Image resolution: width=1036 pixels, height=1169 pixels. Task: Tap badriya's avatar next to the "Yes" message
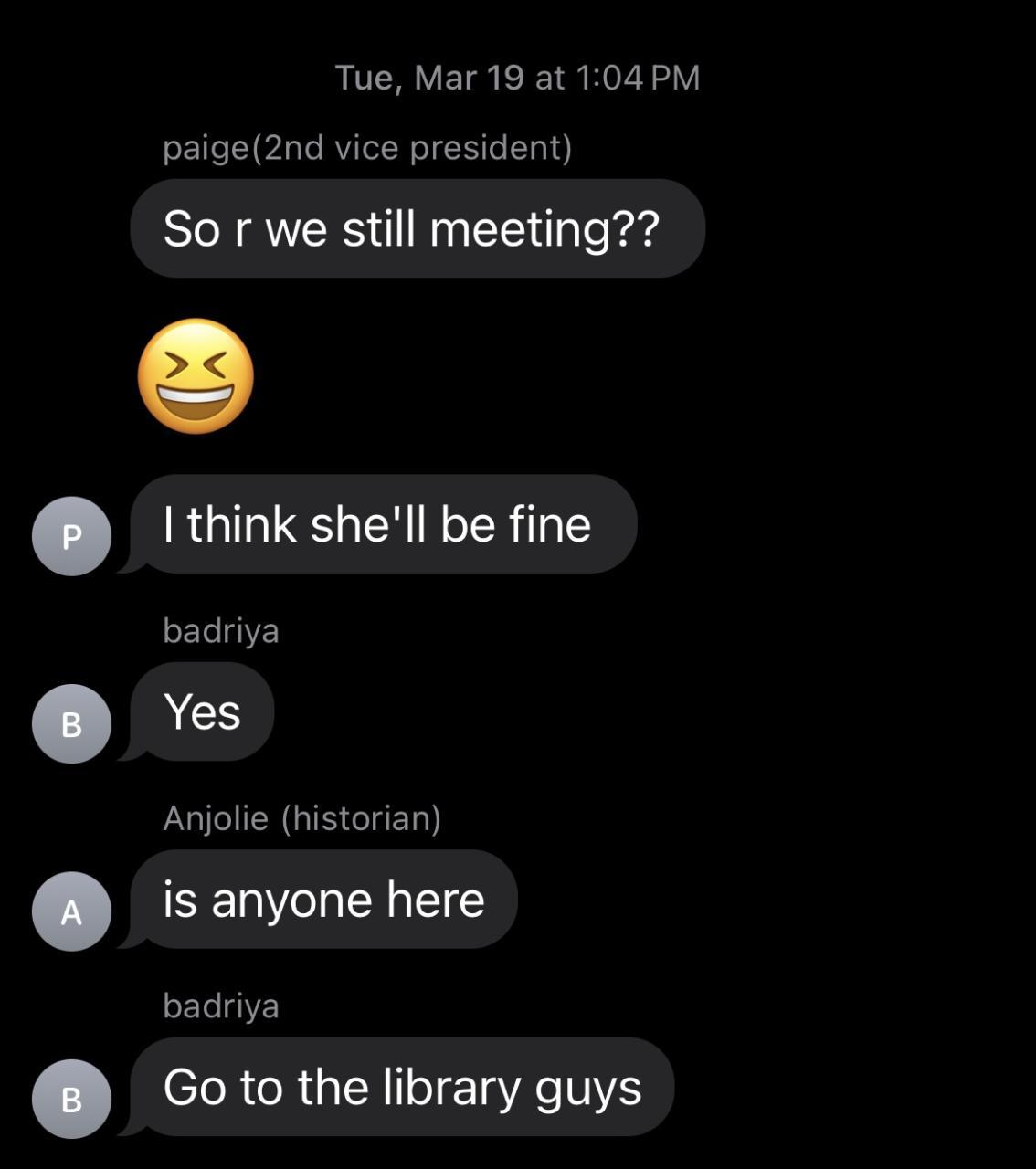pyautogui.click(x=71, y=723)
